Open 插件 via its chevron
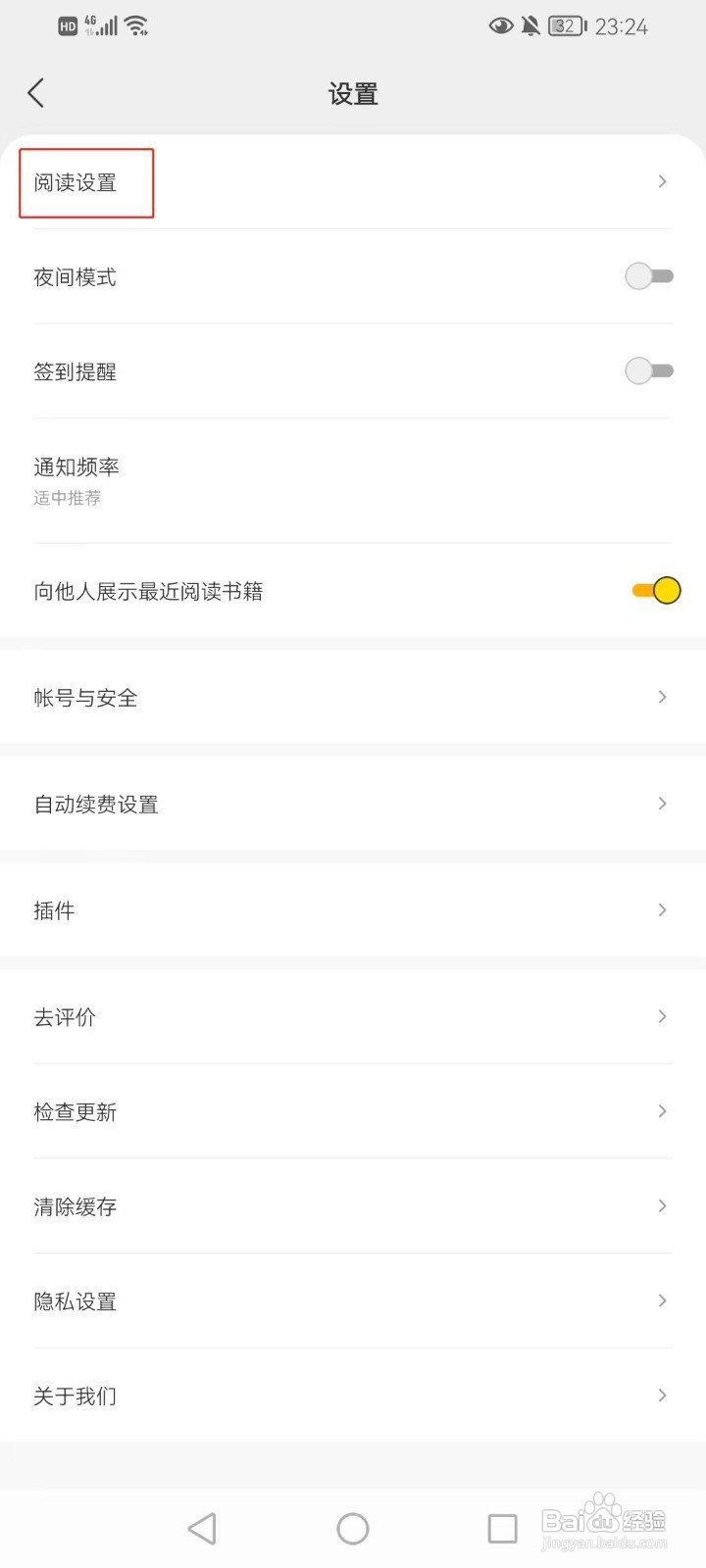706x1568 pixels. tap(662, 910)
